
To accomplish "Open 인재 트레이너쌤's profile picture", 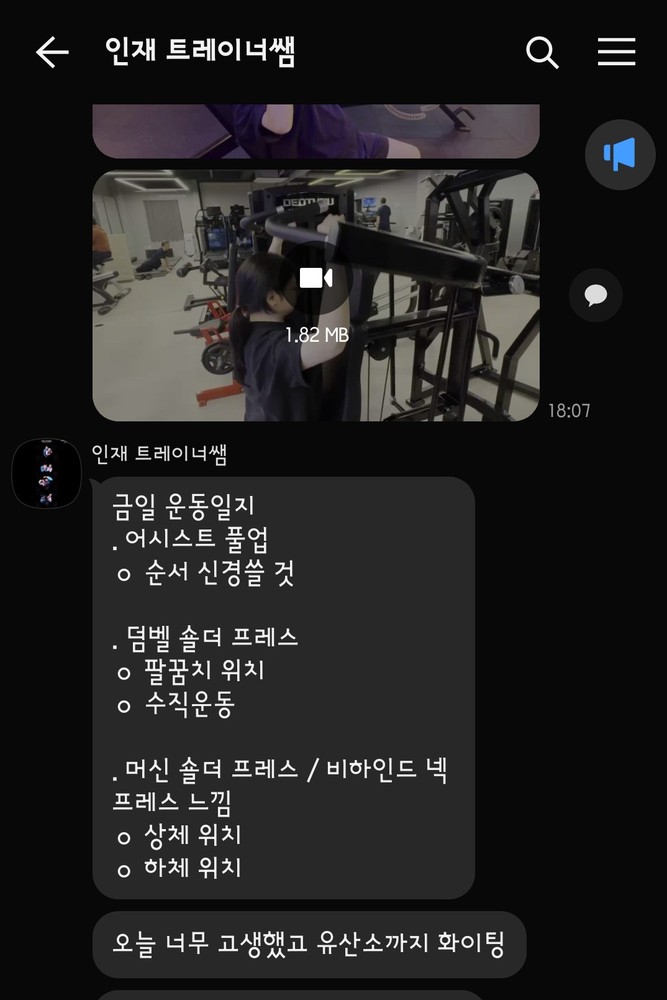I will pos(46,474).
